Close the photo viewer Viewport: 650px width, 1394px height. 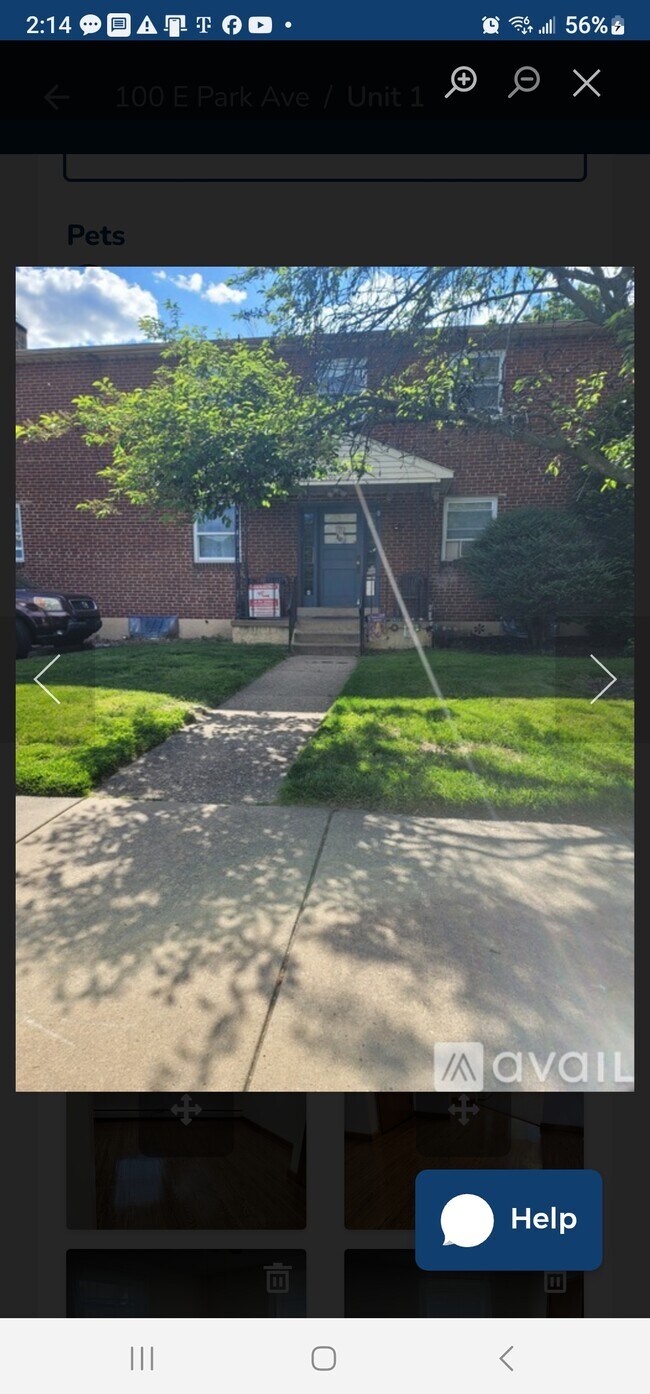586,83
